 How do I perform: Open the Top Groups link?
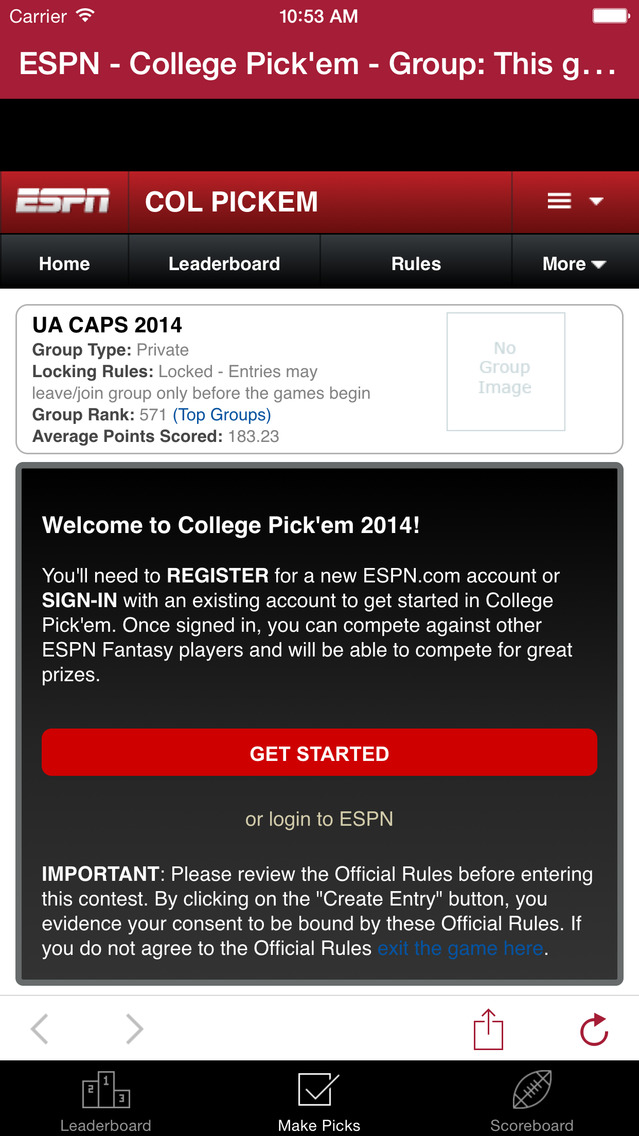(222, 415)
